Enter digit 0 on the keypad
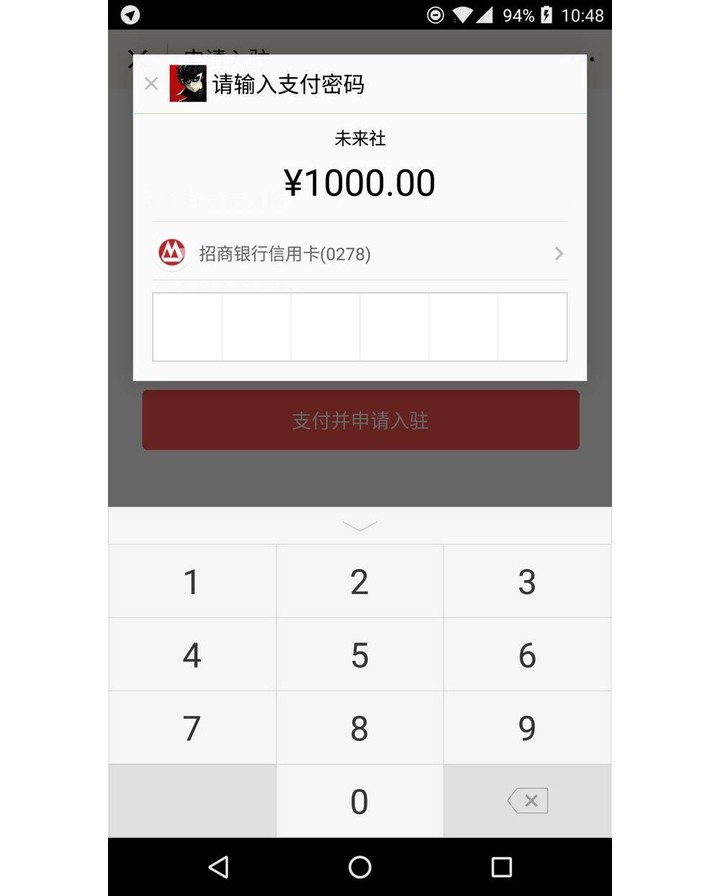The image size is (720, 896). [360, 801]
